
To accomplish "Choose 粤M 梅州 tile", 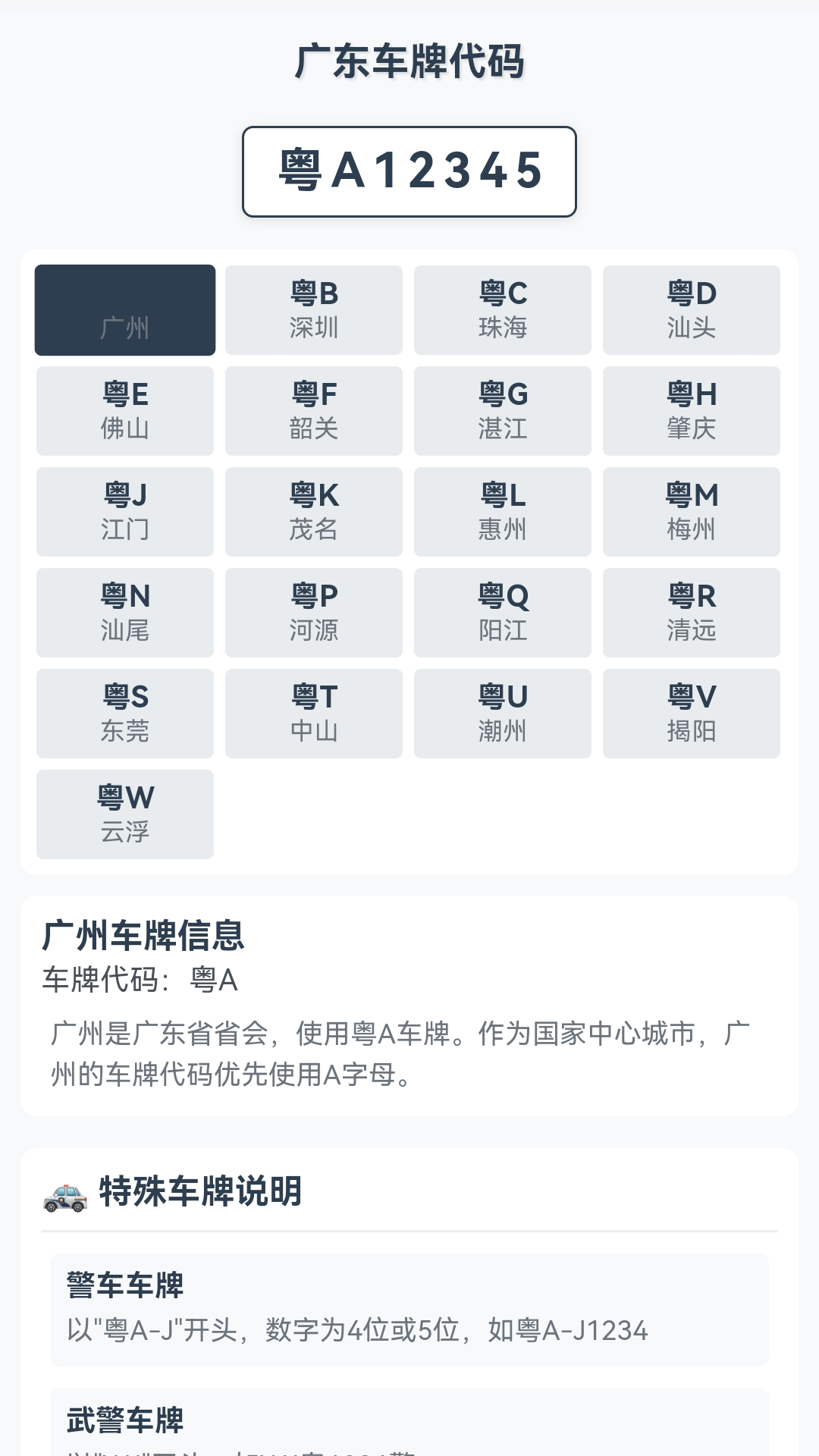I will click(692, 511).
